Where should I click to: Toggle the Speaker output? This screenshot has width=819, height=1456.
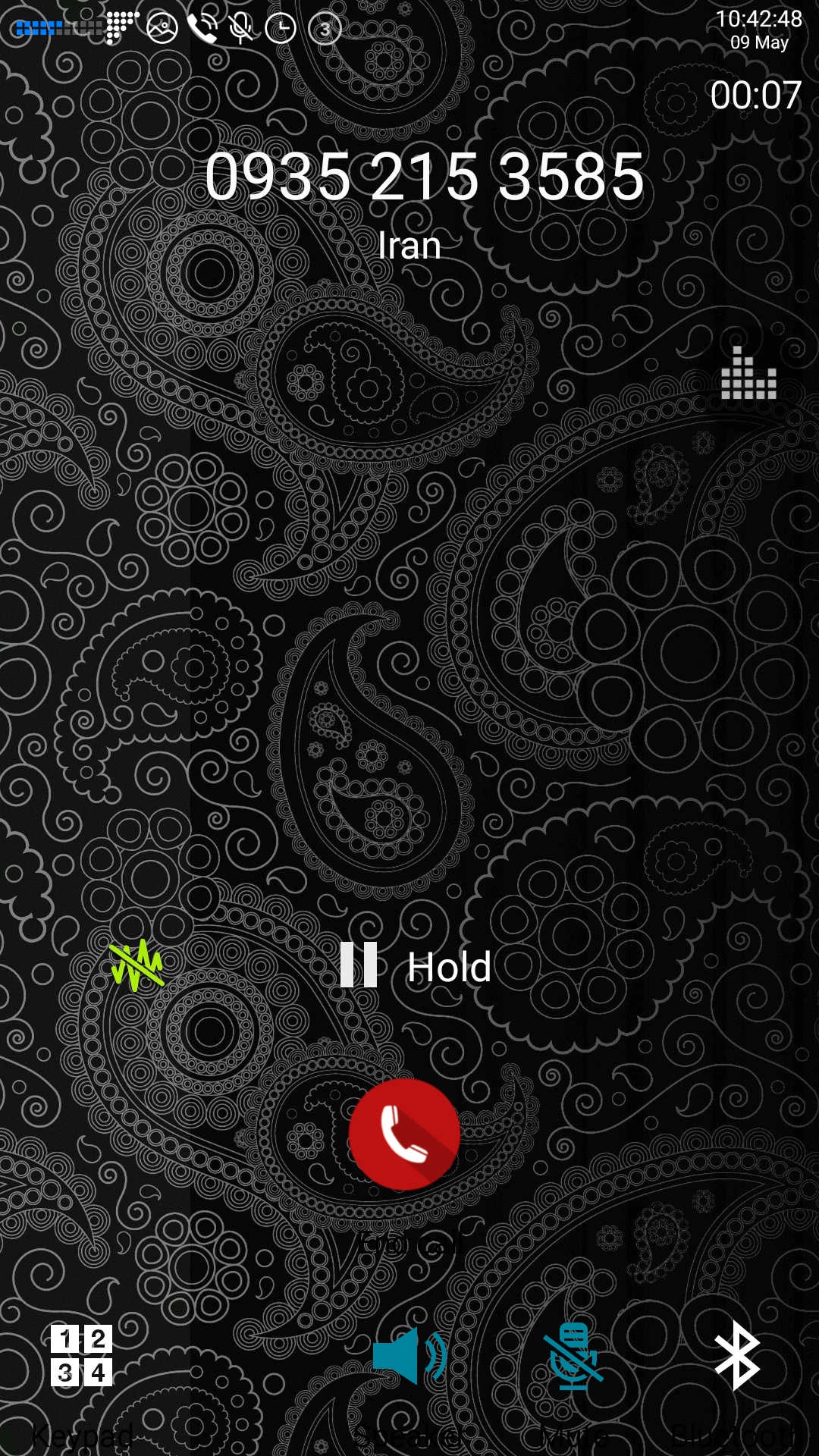409,1356
